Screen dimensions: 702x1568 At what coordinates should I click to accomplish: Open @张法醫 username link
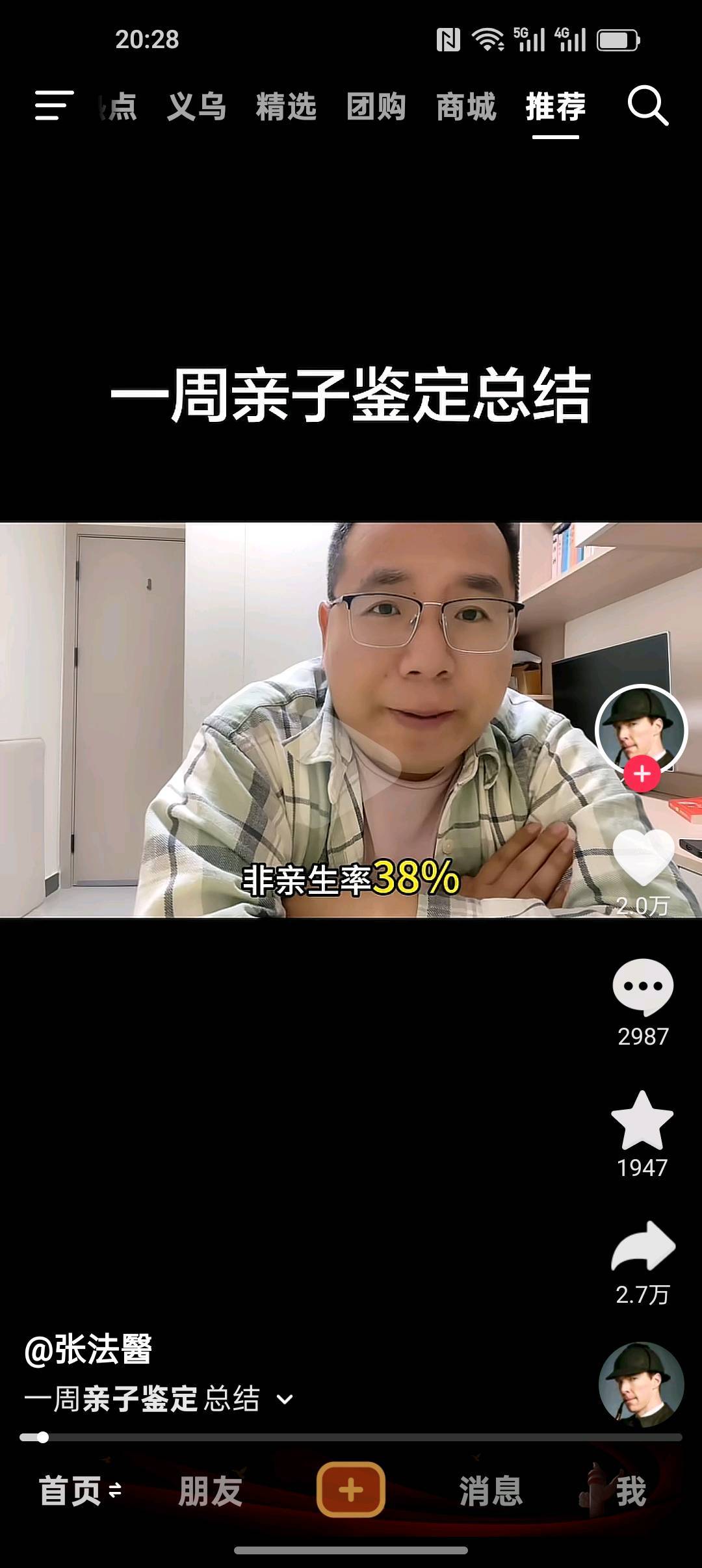(88, 1350)
